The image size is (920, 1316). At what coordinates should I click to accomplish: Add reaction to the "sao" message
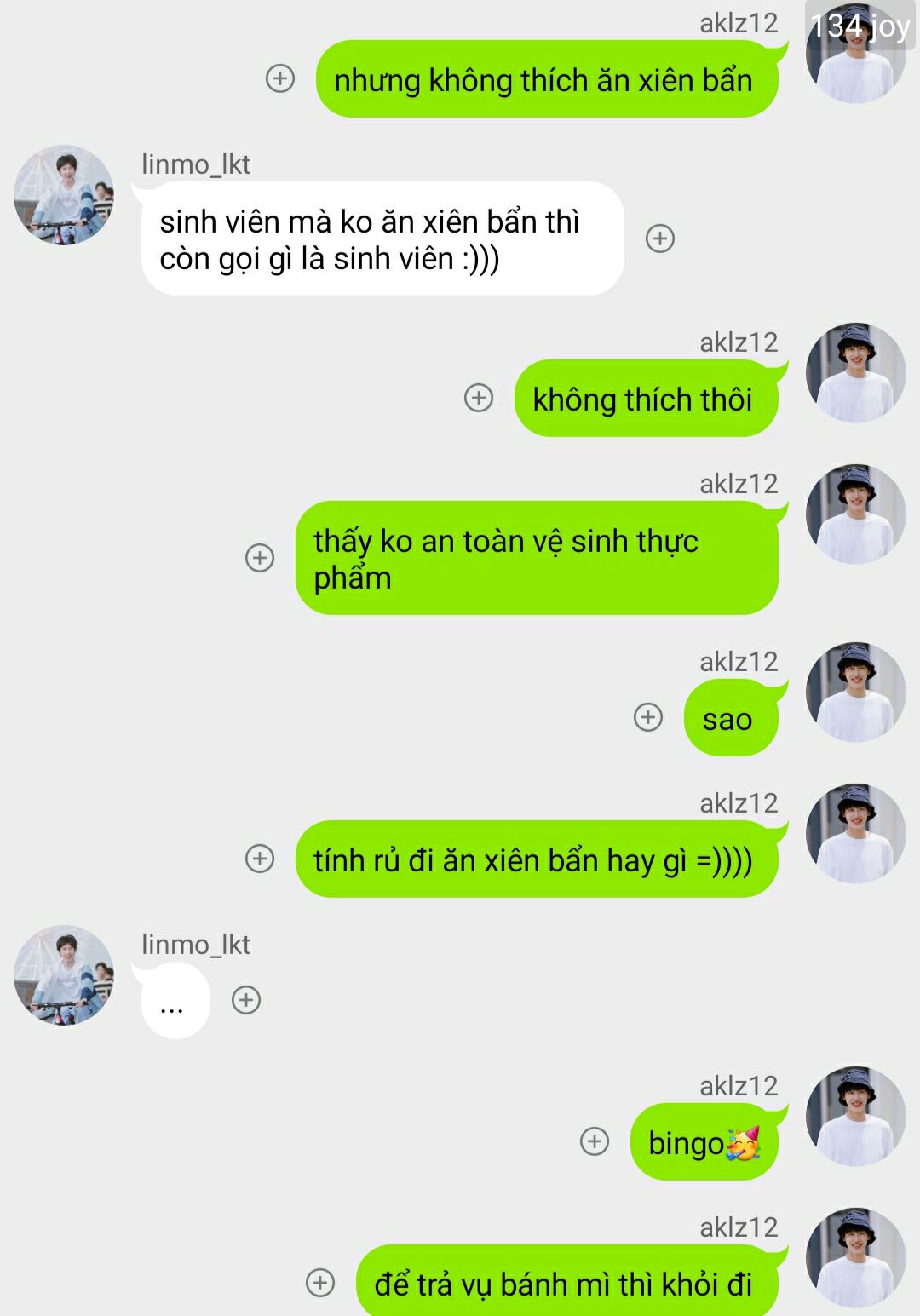click(x=648, y=717)
